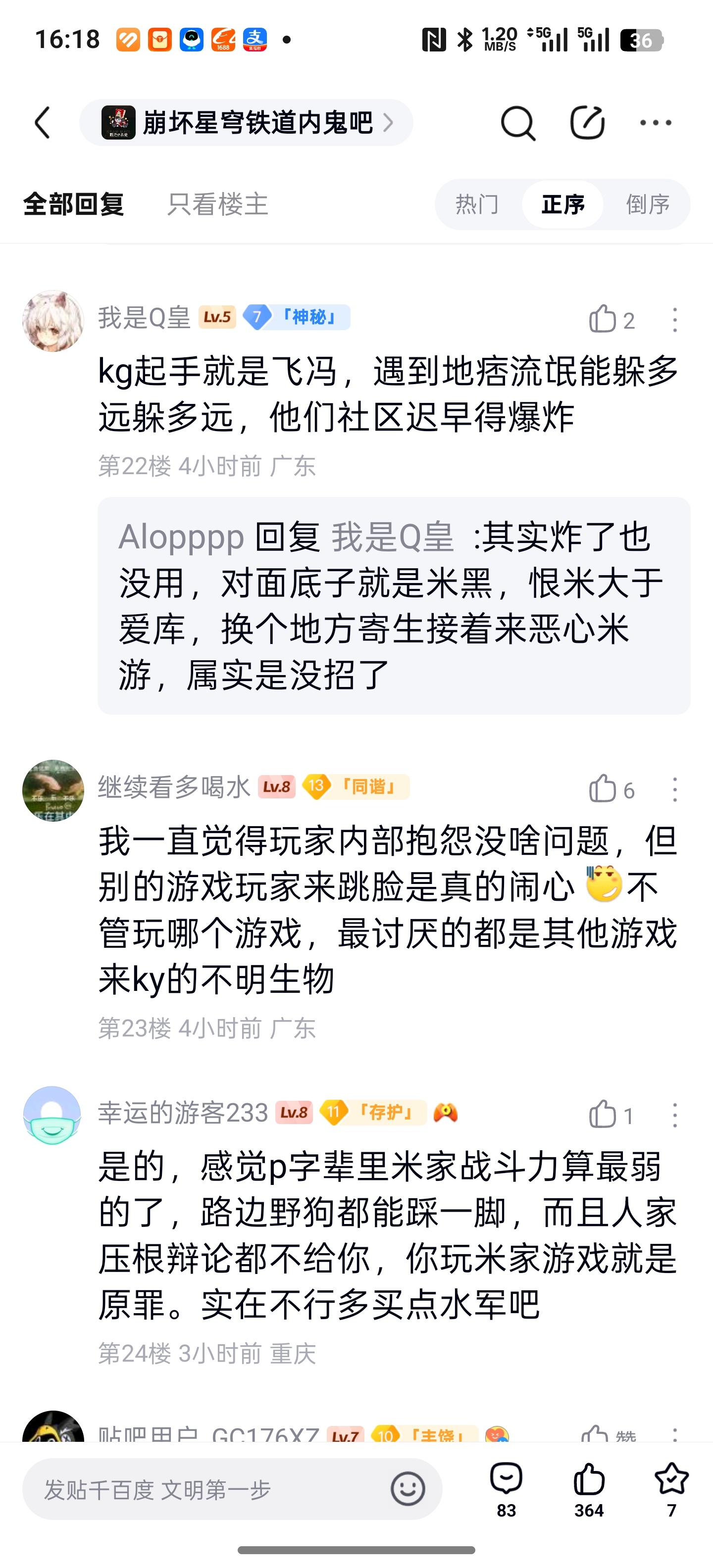Image resolution: width=713 pixels, height=1568 pixels.
Task: Sort replies in 倒序 order
Action: tap(648, 204)
